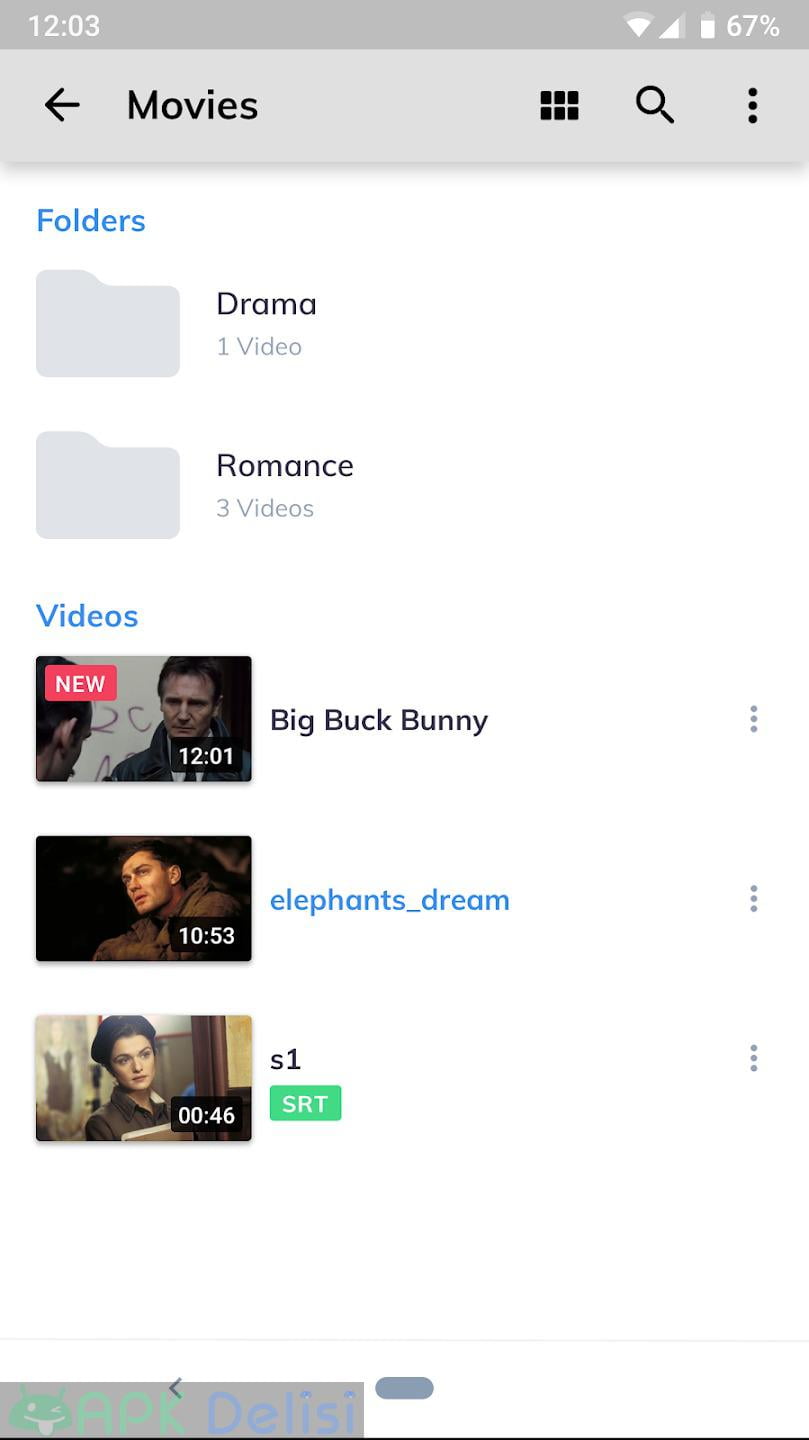Play the Big Buck Bunny video
The width and height of the screenshot is (809, 1440).
144,719
